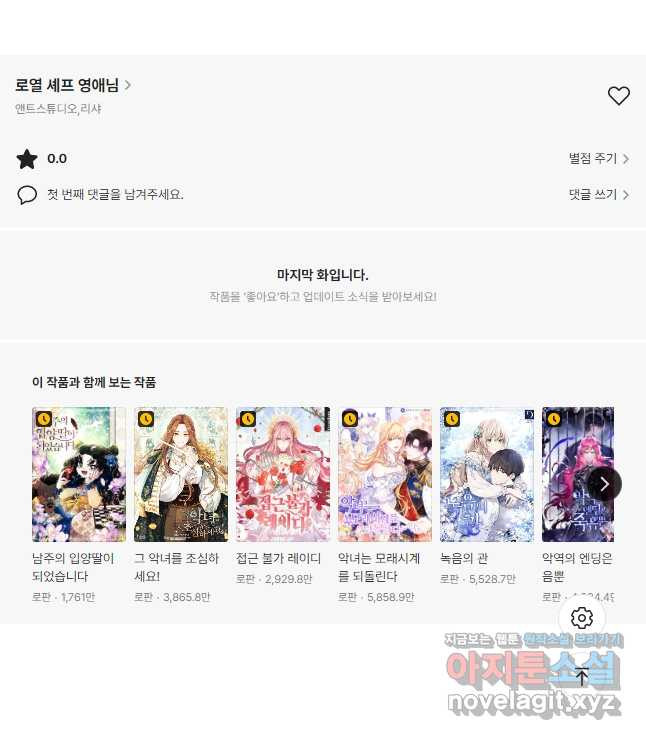Open 그 악녀를 조심하세요! webtoon

[181, 475]
